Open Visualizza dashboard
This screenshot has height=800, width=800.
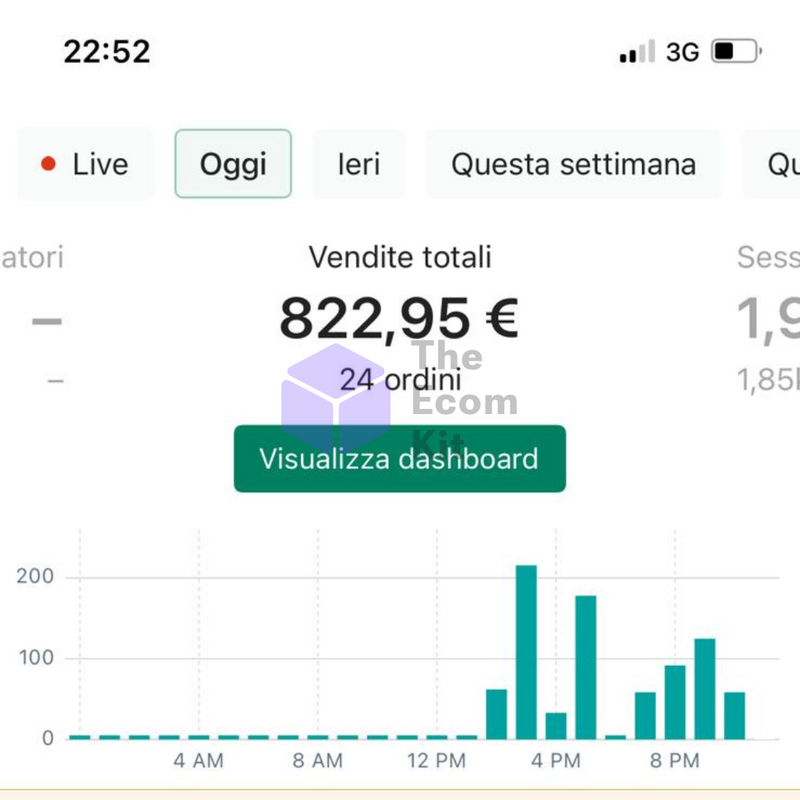click(399, 459)
